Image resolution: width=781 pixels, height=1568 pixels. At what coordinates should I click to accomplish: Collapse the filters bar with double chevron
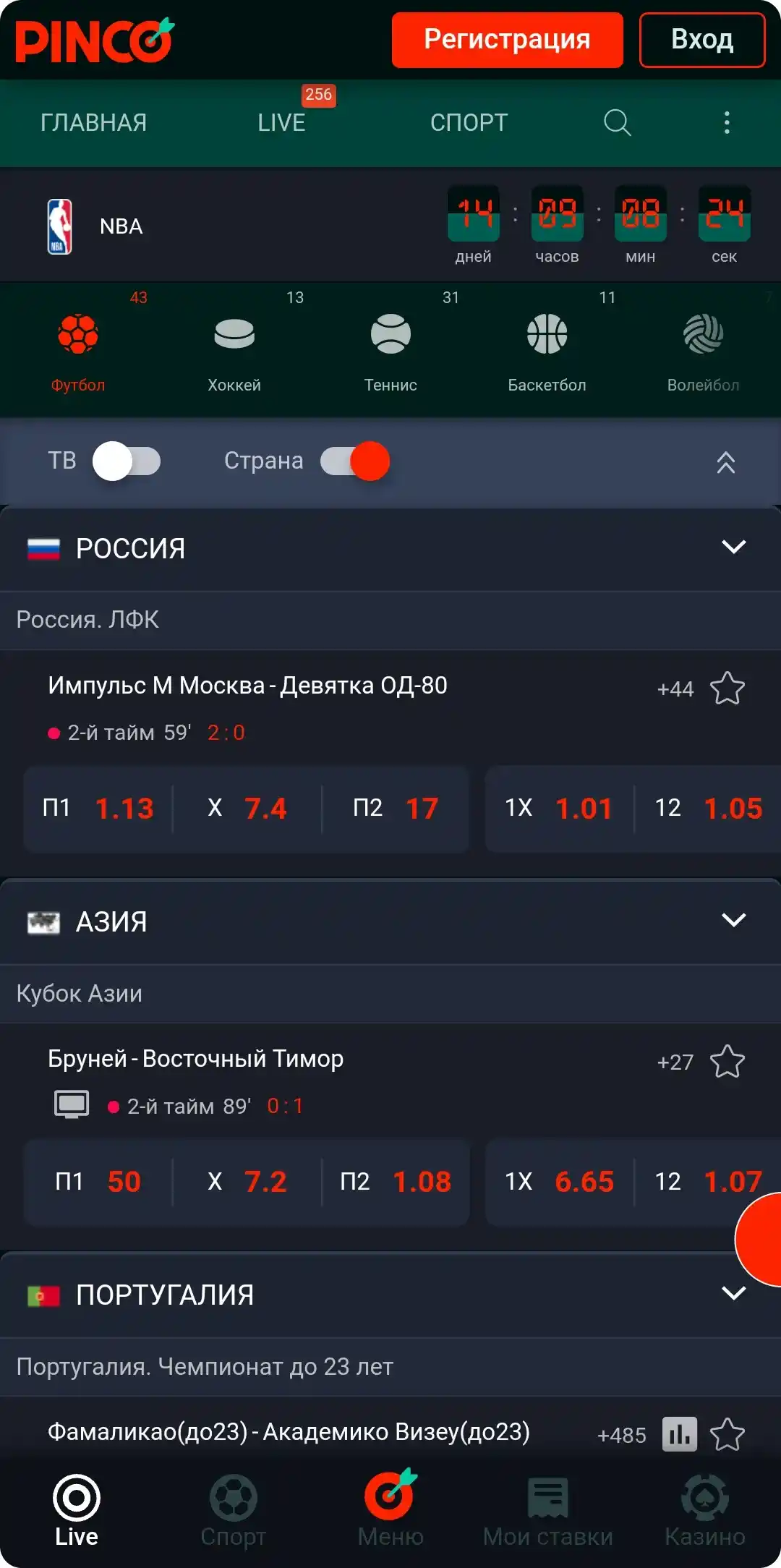(x=725, y=463)
